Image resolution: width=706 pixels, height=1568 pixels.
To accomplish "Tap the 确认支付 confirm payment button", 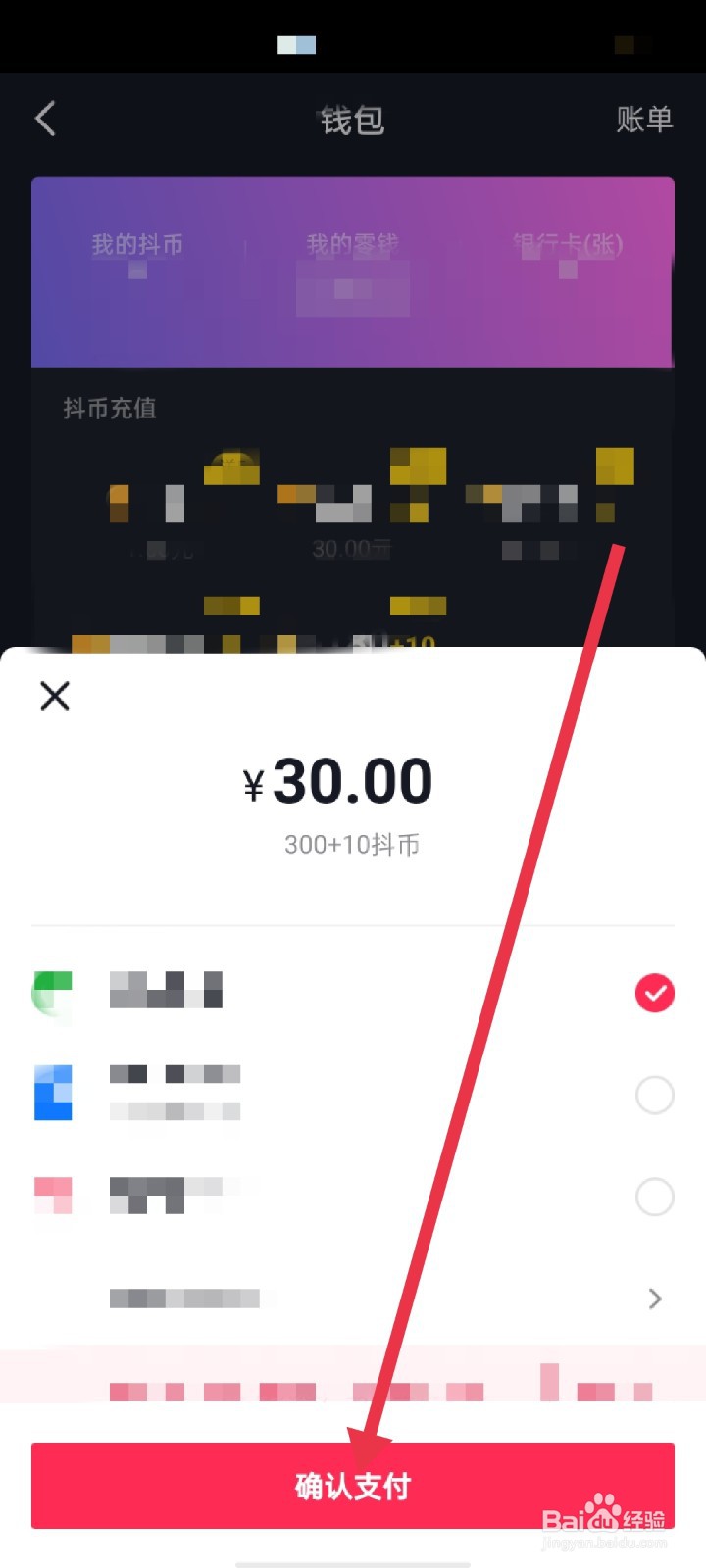I will tap(353, 1485).
